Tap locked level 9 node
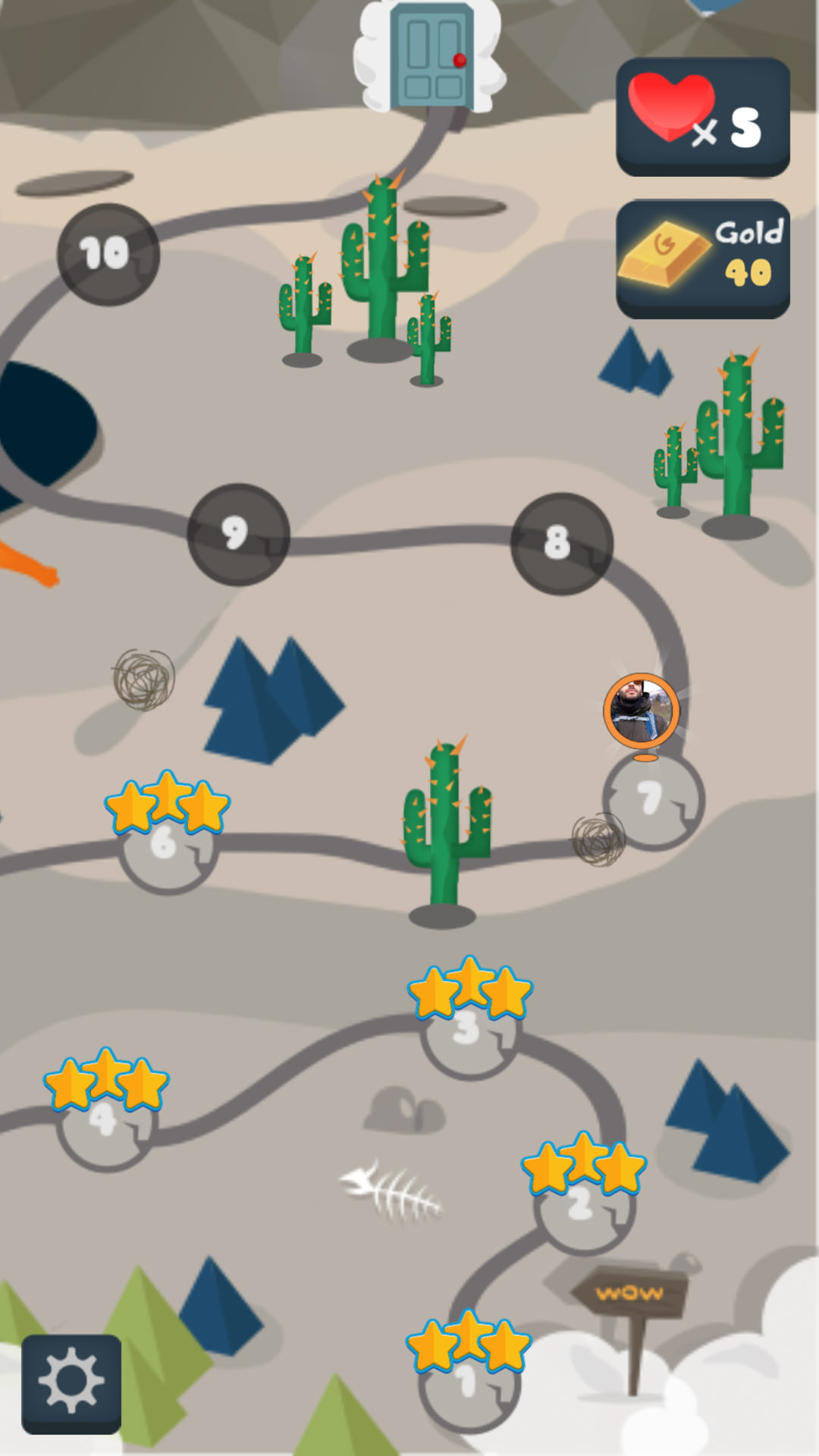The width and height of the screenshot is (819, 1456). (238, 535)
